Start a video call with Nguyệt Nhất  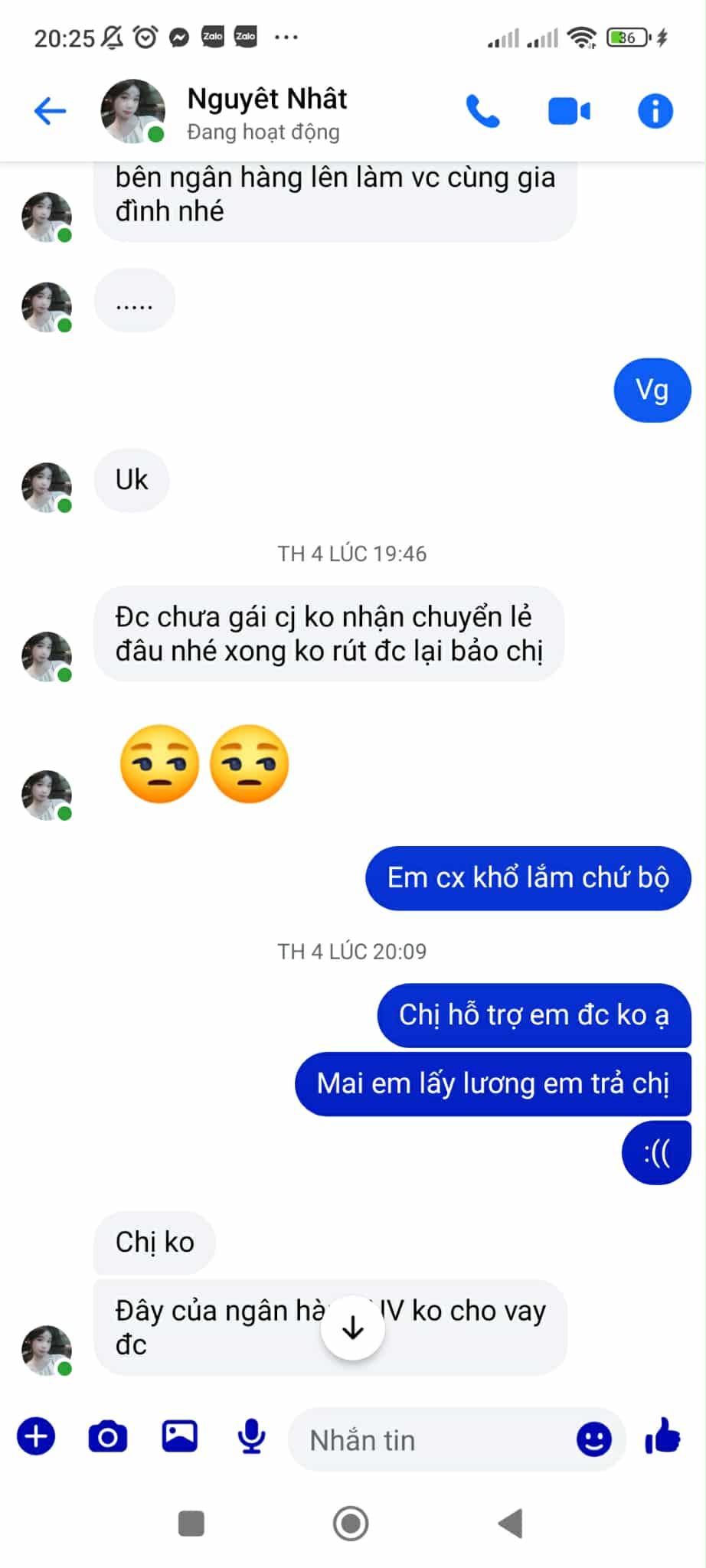[569, 112]
